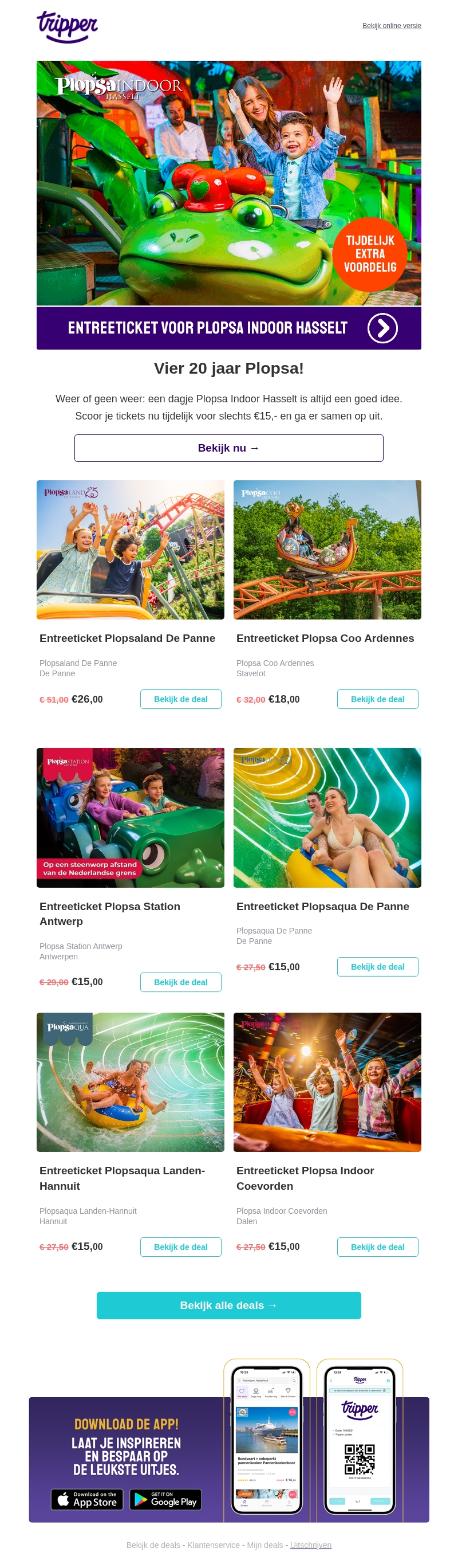Select the 'Uitschrijven' unsubscribe link

pos(310,1545)
